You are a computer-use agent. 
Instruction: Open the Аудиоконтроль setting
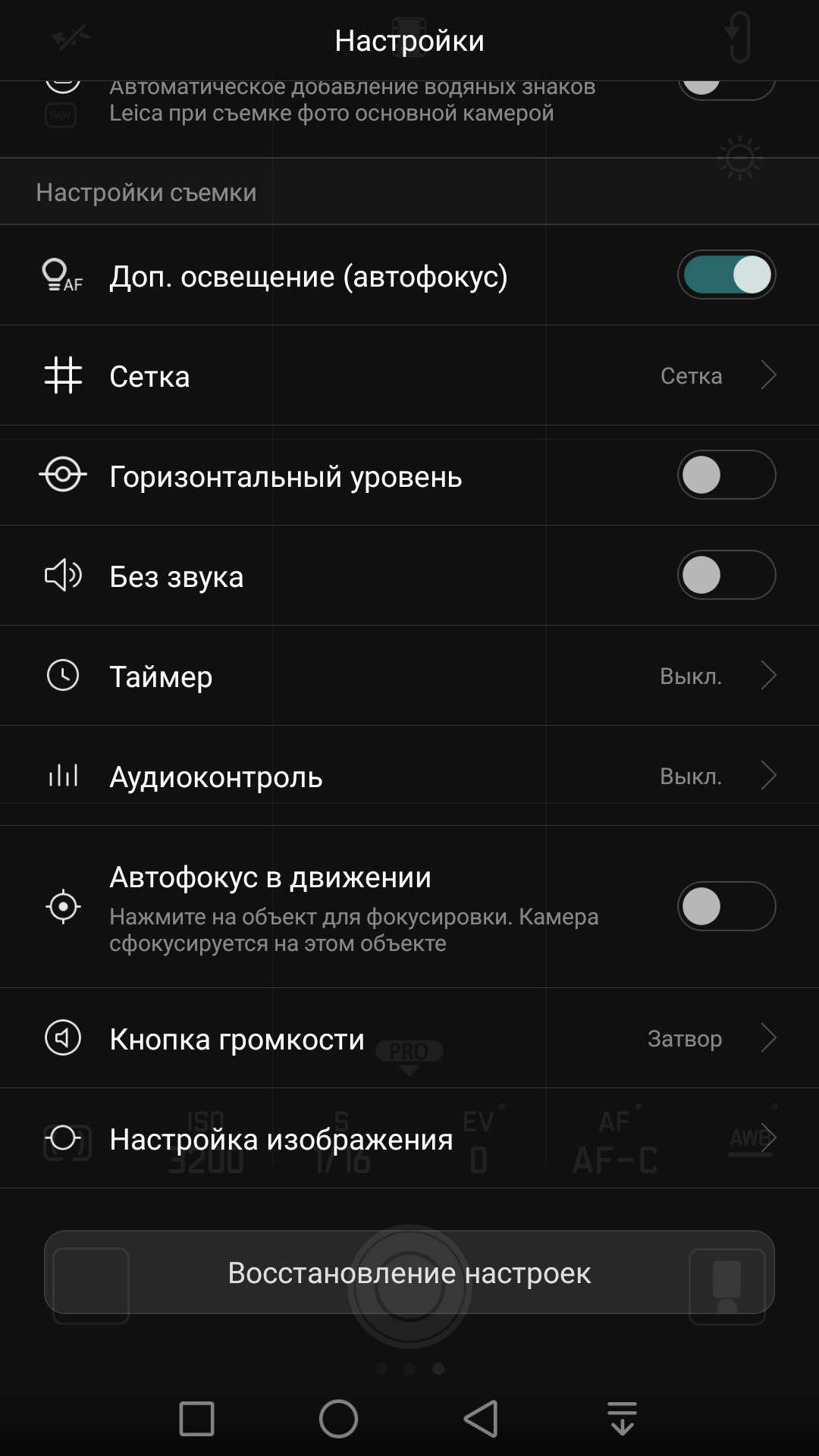[409, 776]
